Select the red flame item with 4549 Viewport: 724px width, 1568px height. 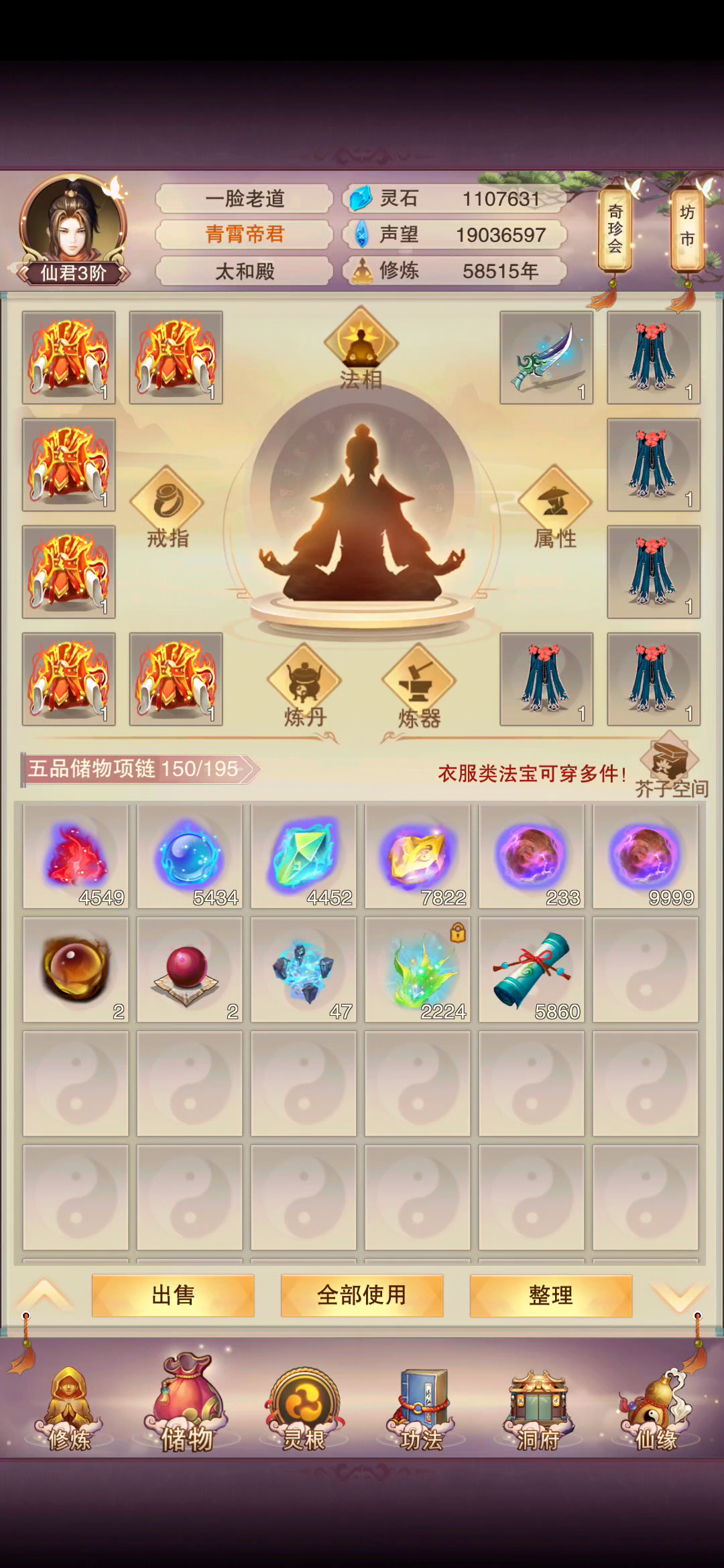tap(76, 856)
